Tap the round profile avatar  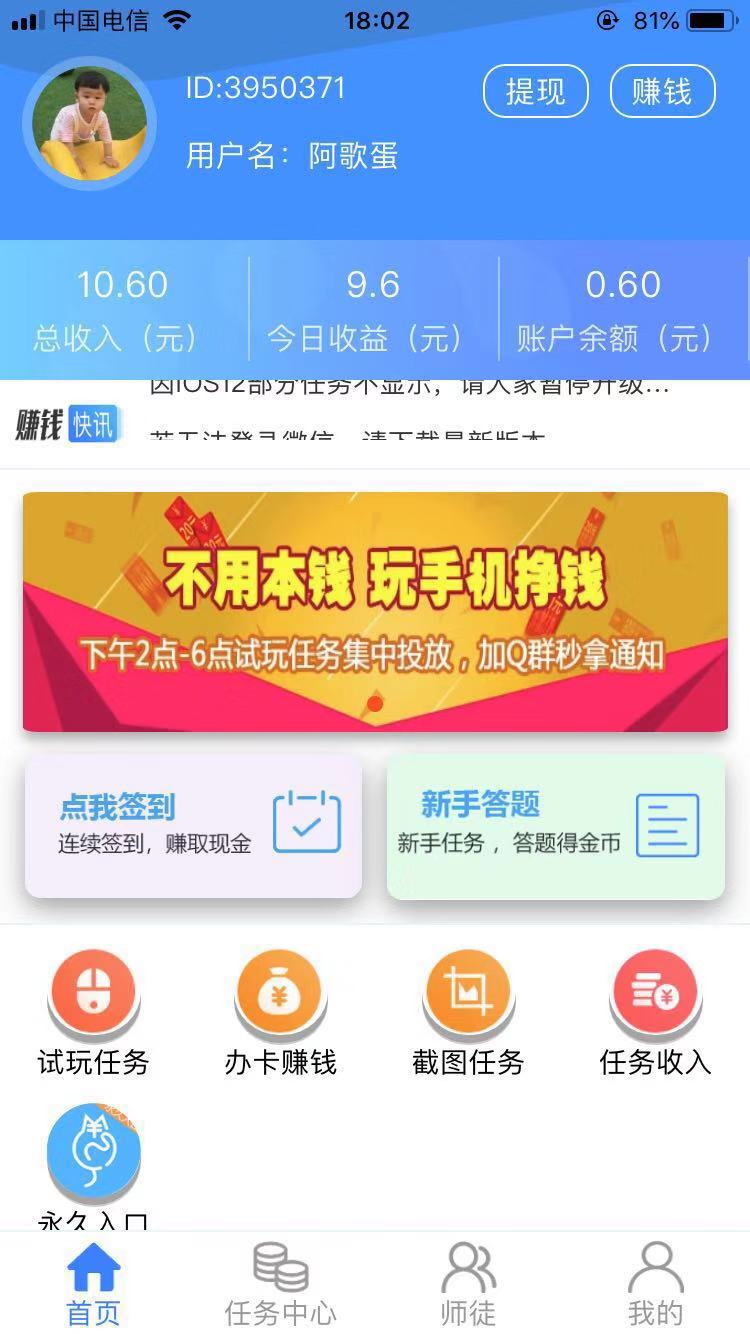(89, 124)
